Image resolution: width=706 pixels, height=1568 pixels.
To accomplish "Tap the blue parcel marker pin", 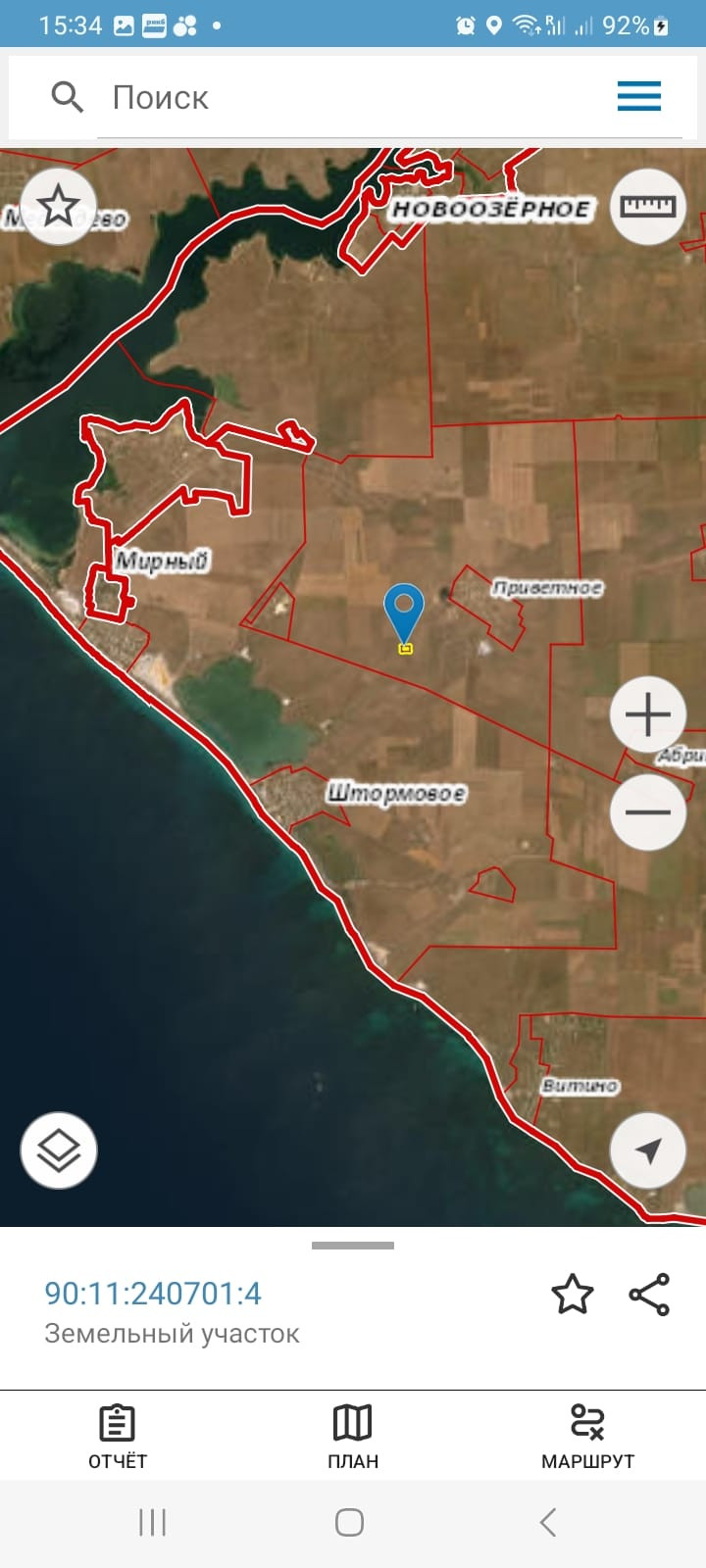I will (x=404, y=611).
